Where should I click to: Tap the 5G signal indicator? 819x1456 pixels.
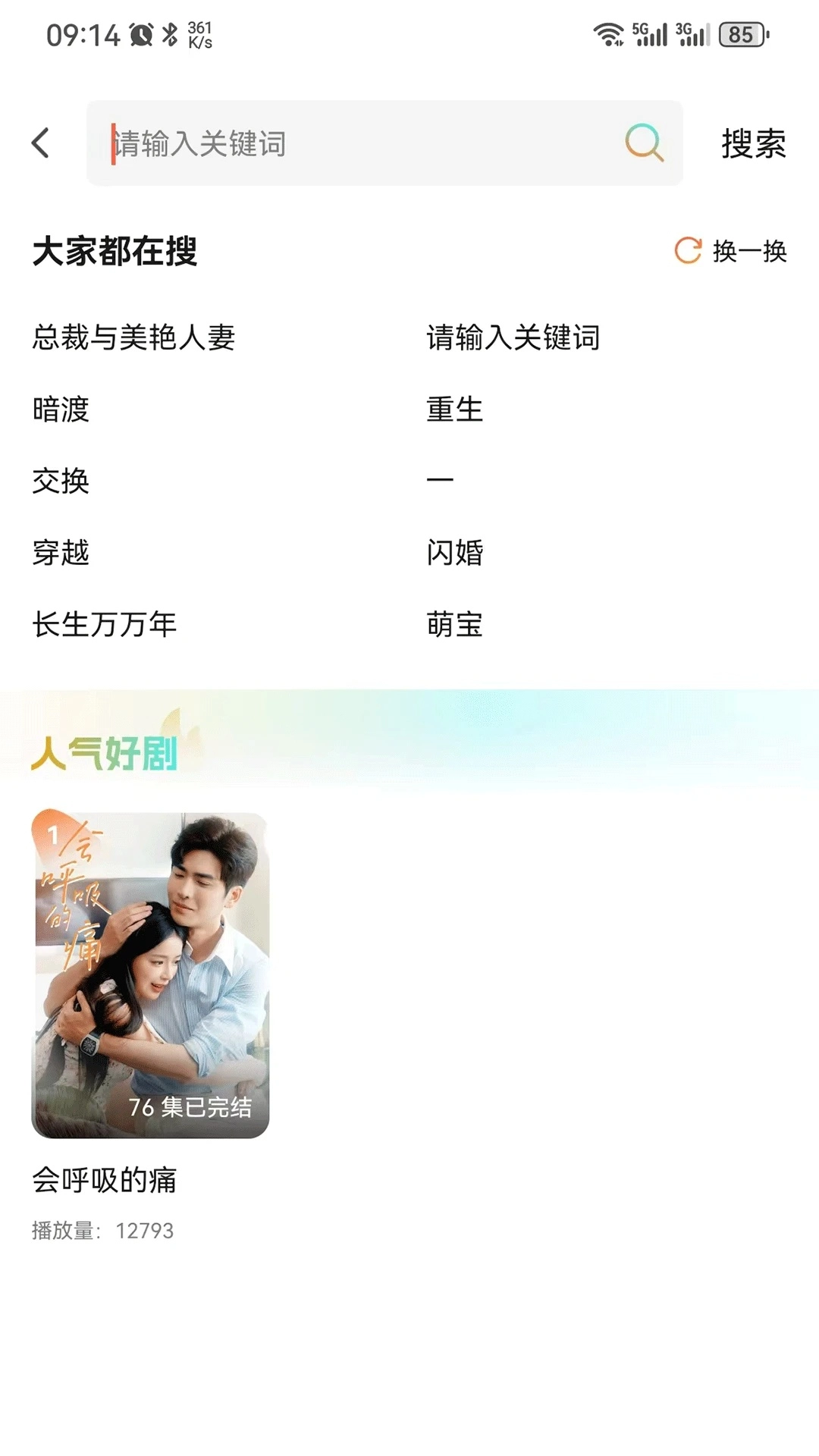click(648, 32)
